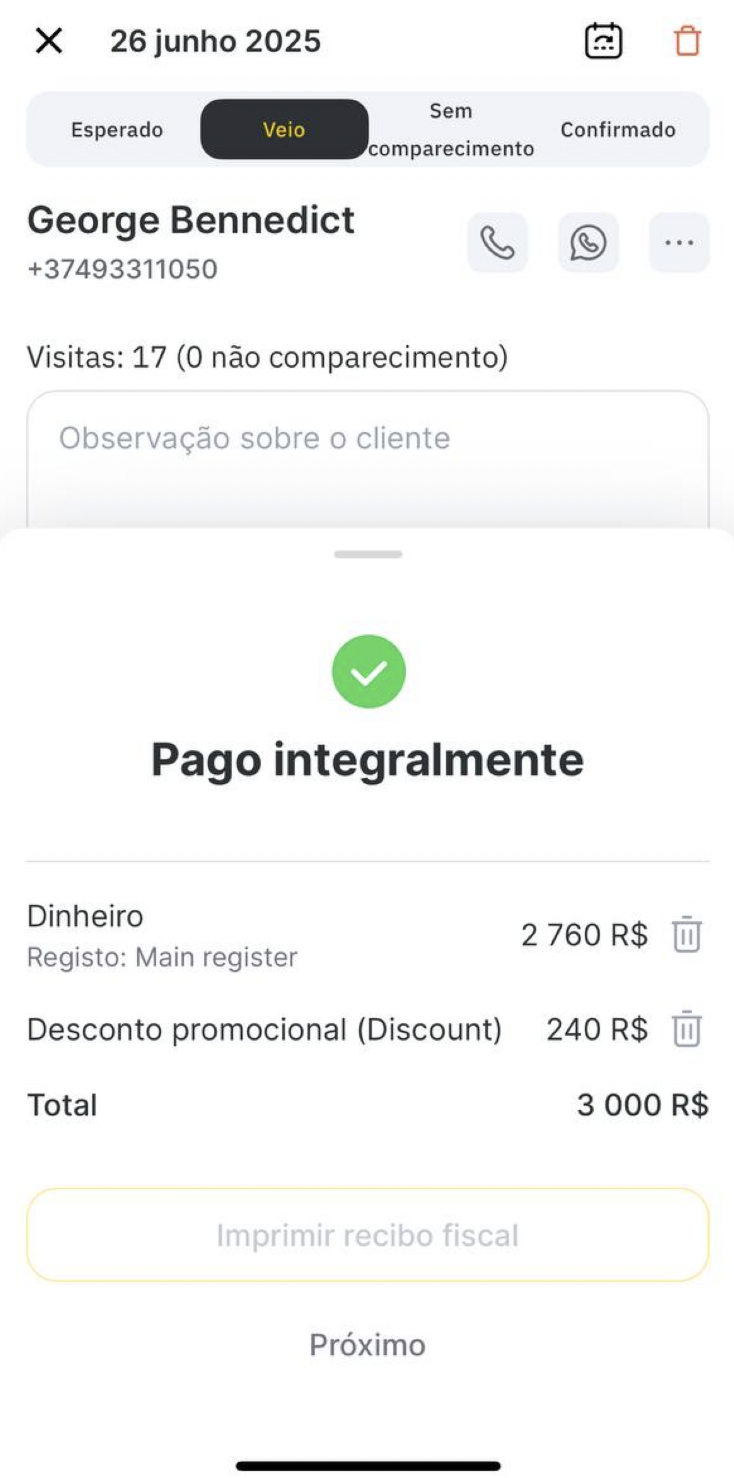The image size is (734, 1478).
Task: Close the appointment screen with the X
Action: coord(49,41)
